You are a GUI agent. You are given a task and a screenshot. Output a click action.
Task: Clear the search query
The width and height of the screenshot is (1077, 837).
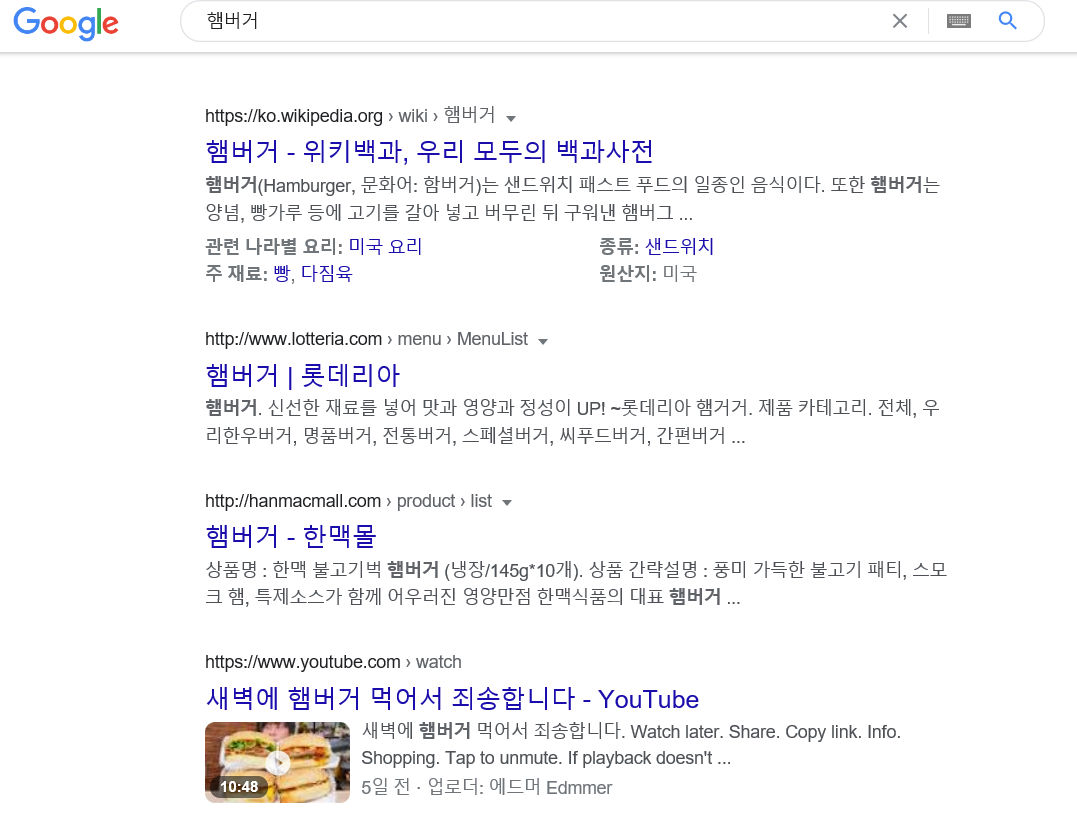tap(900, 21)
